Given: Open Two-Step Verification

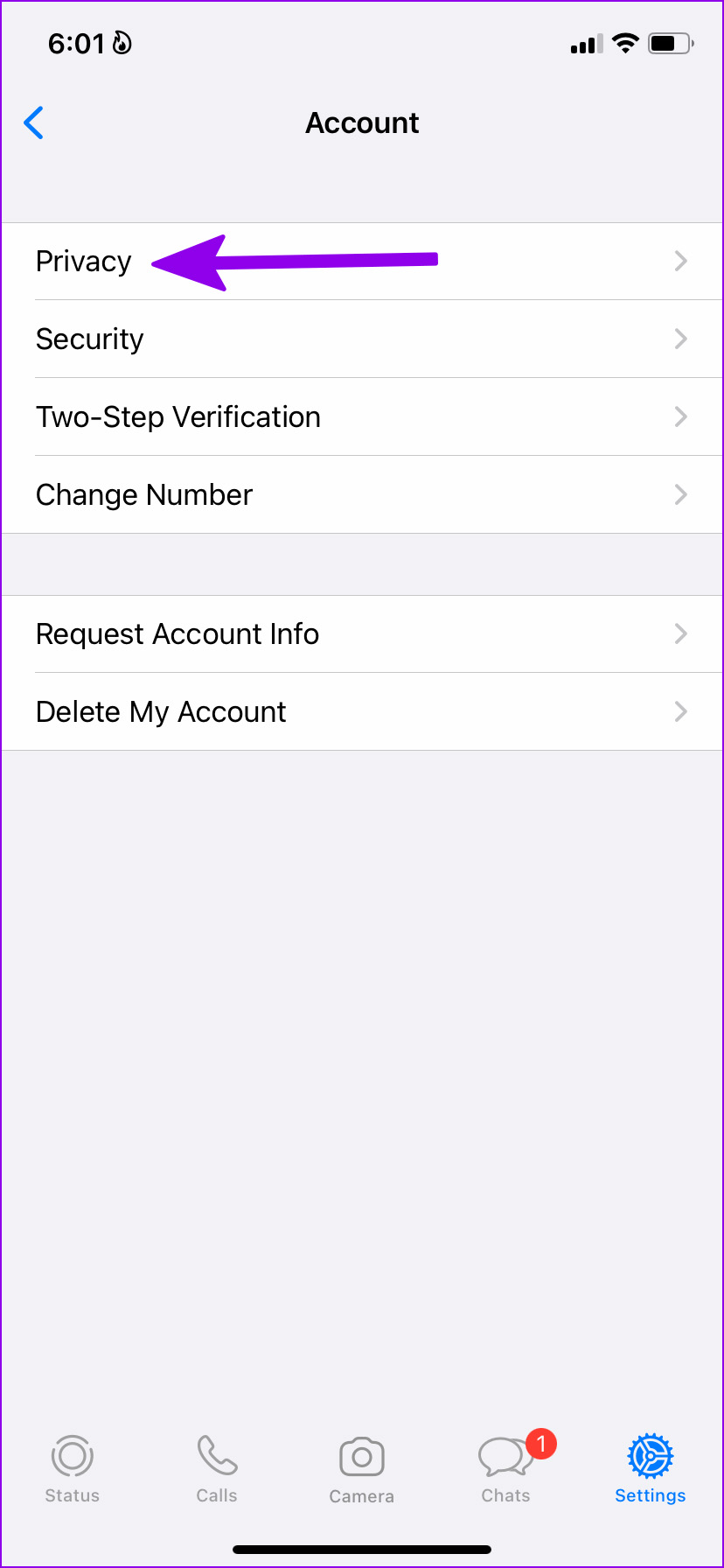Looking at the screenshot, I should tap(362, 417).
